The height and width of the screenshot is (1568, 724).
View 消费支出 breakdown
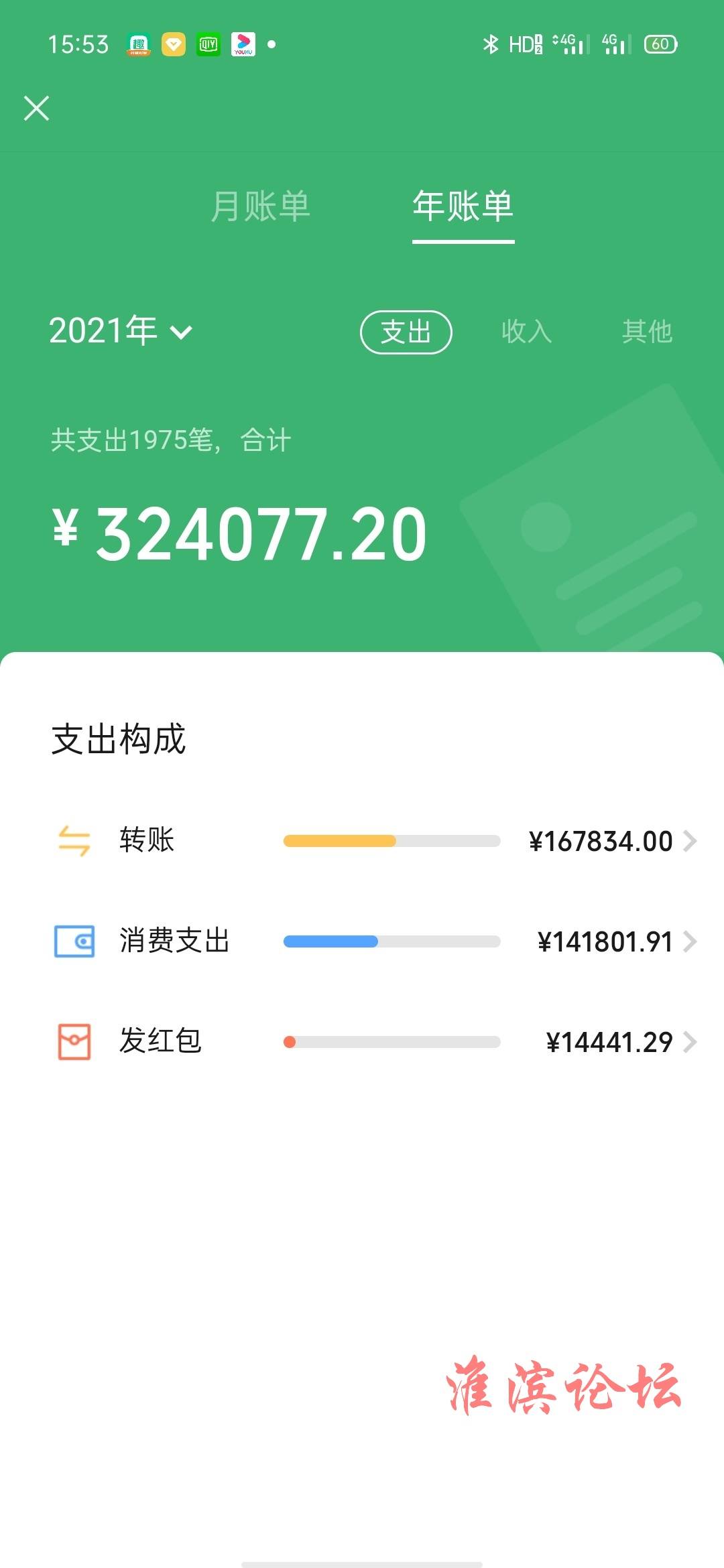pos(375,941)
